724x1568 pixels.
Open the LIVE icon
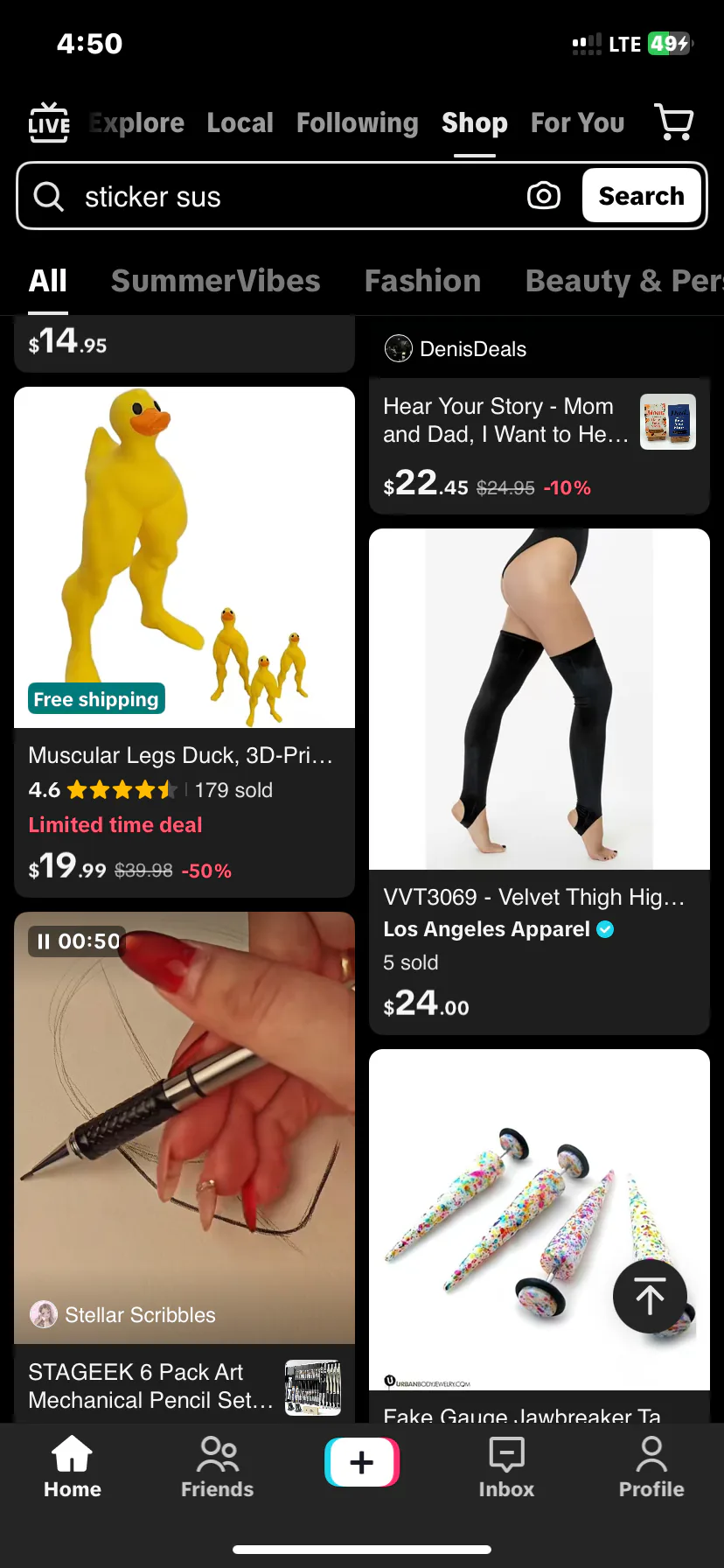coord(49,122)
